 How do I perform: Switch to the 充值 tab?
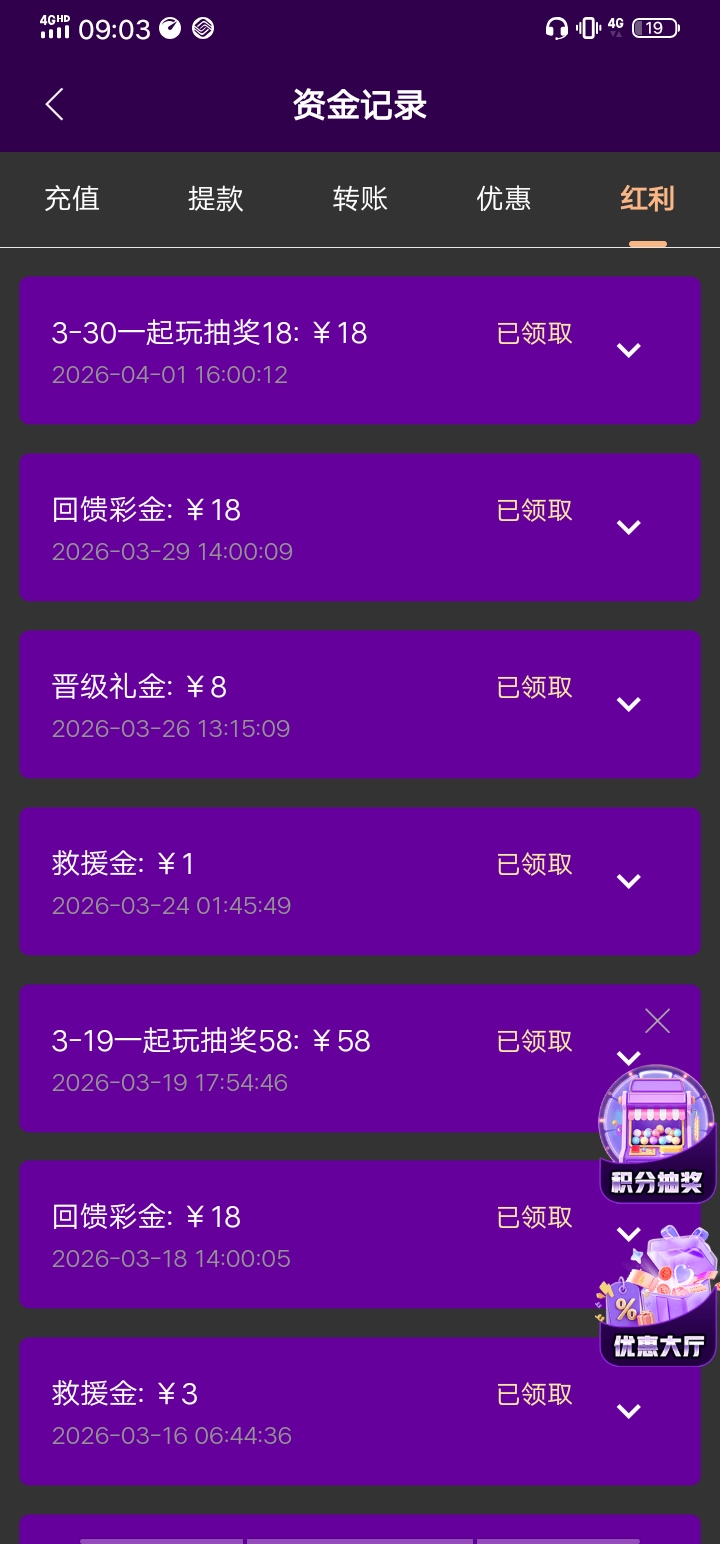click(x=72, y=199)
